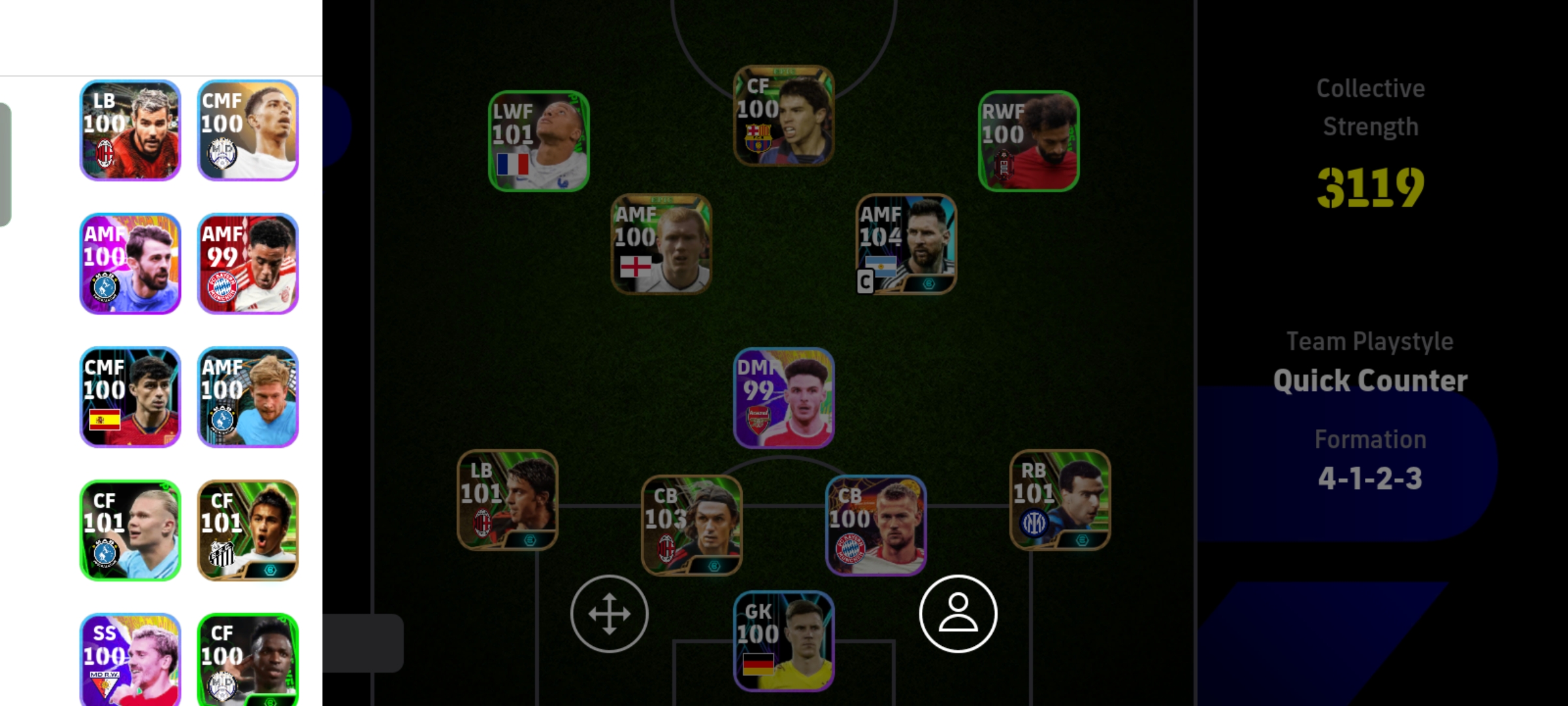The width and height of the screenshot is (1568, 706).
Task: Select the LB 101 player on the pitch
Action: [508, 499]
